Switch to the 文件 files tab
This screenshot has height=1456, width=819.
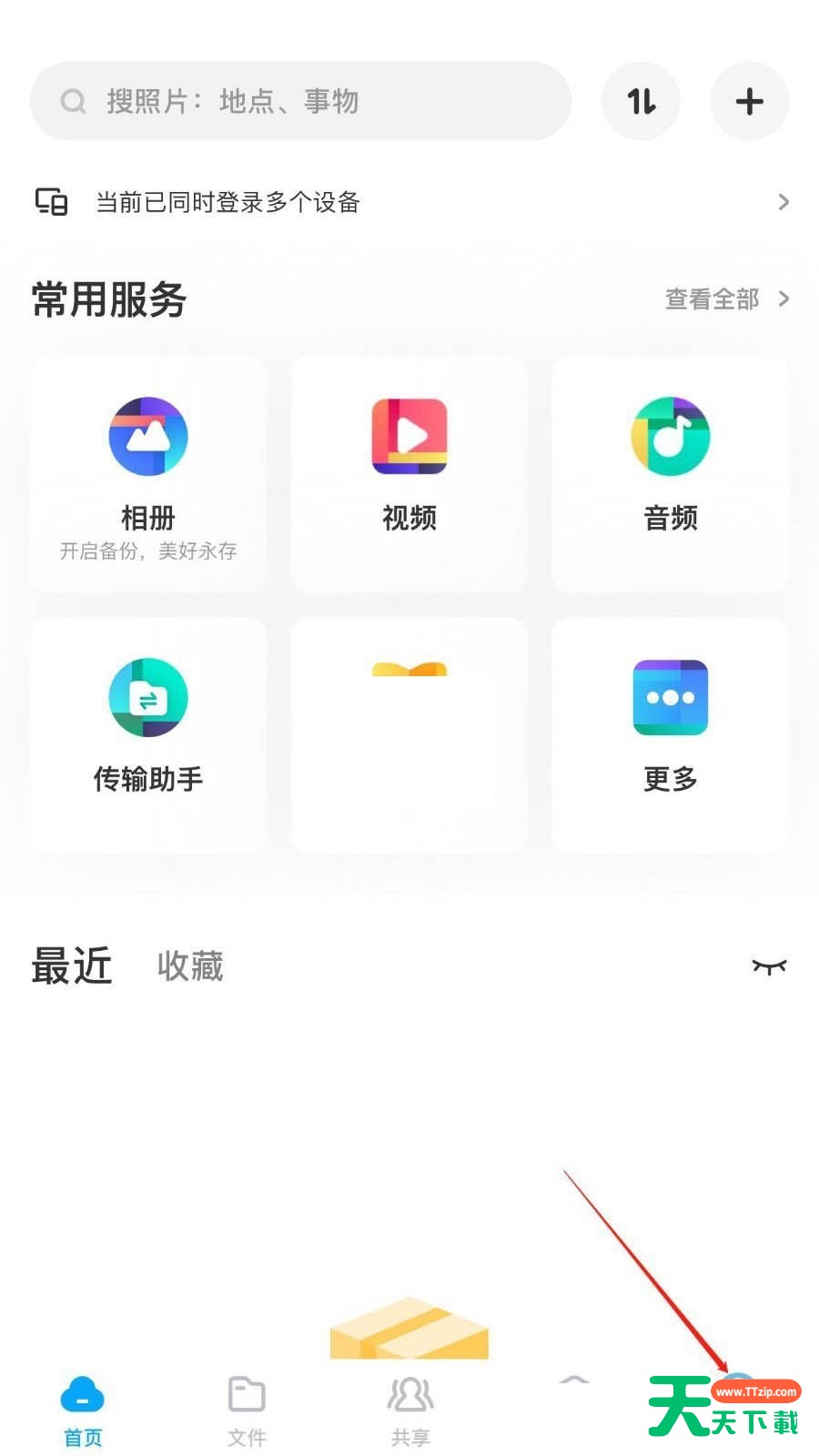pos(247,1410)
